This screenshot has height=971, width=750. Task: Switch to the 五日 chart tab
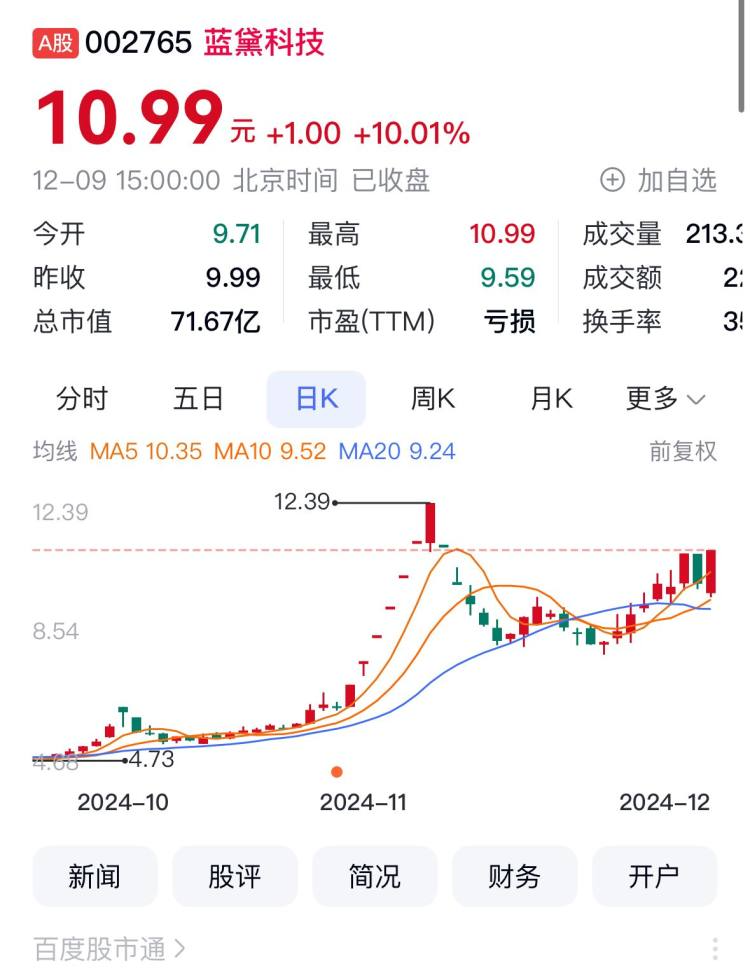[198, 399]
